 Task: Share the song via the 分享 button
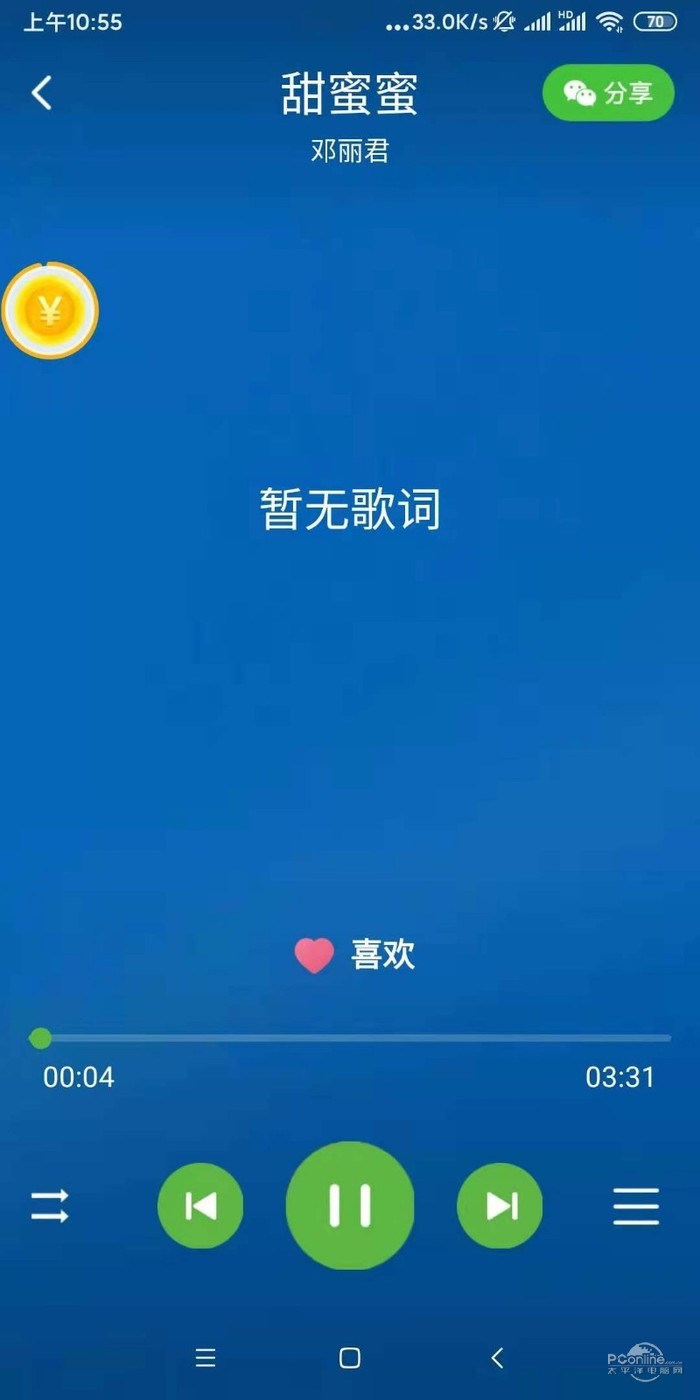click(608, 93)
